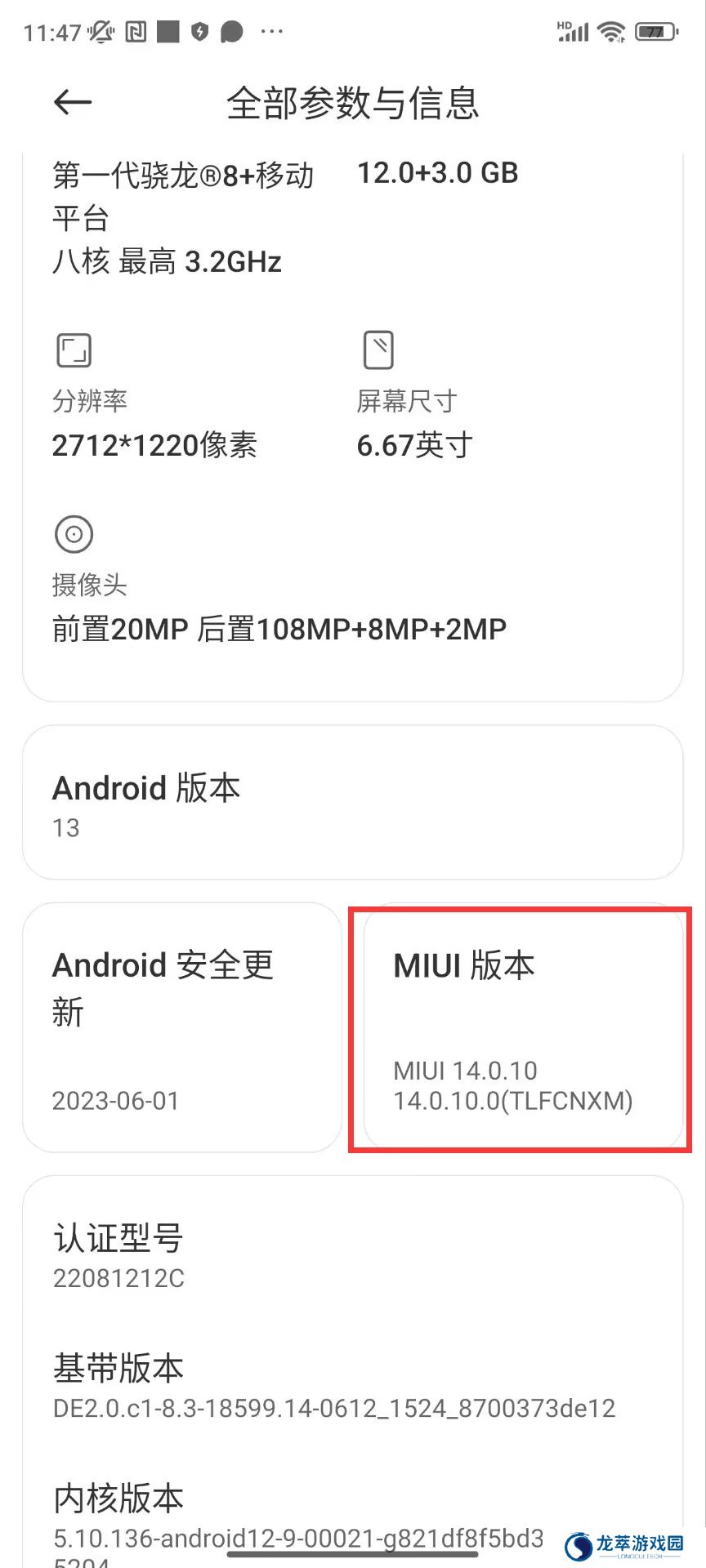Viewport: 706px width, 1568px height.
Task: Tap the 内核版本 row
Action: click(352, 1516)
